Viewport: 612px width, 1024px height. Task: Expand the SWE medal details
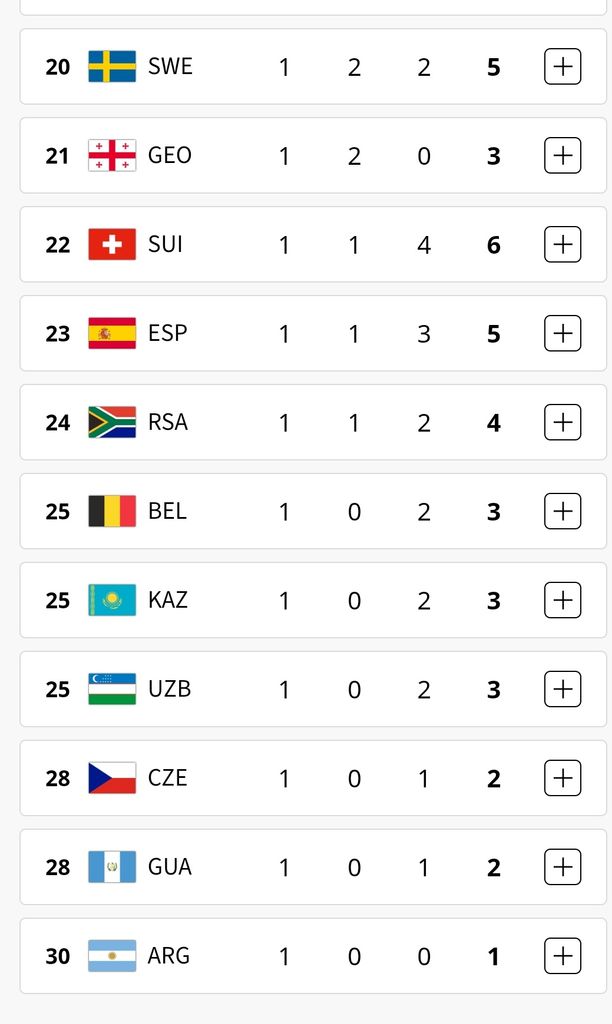click(562, 67)
